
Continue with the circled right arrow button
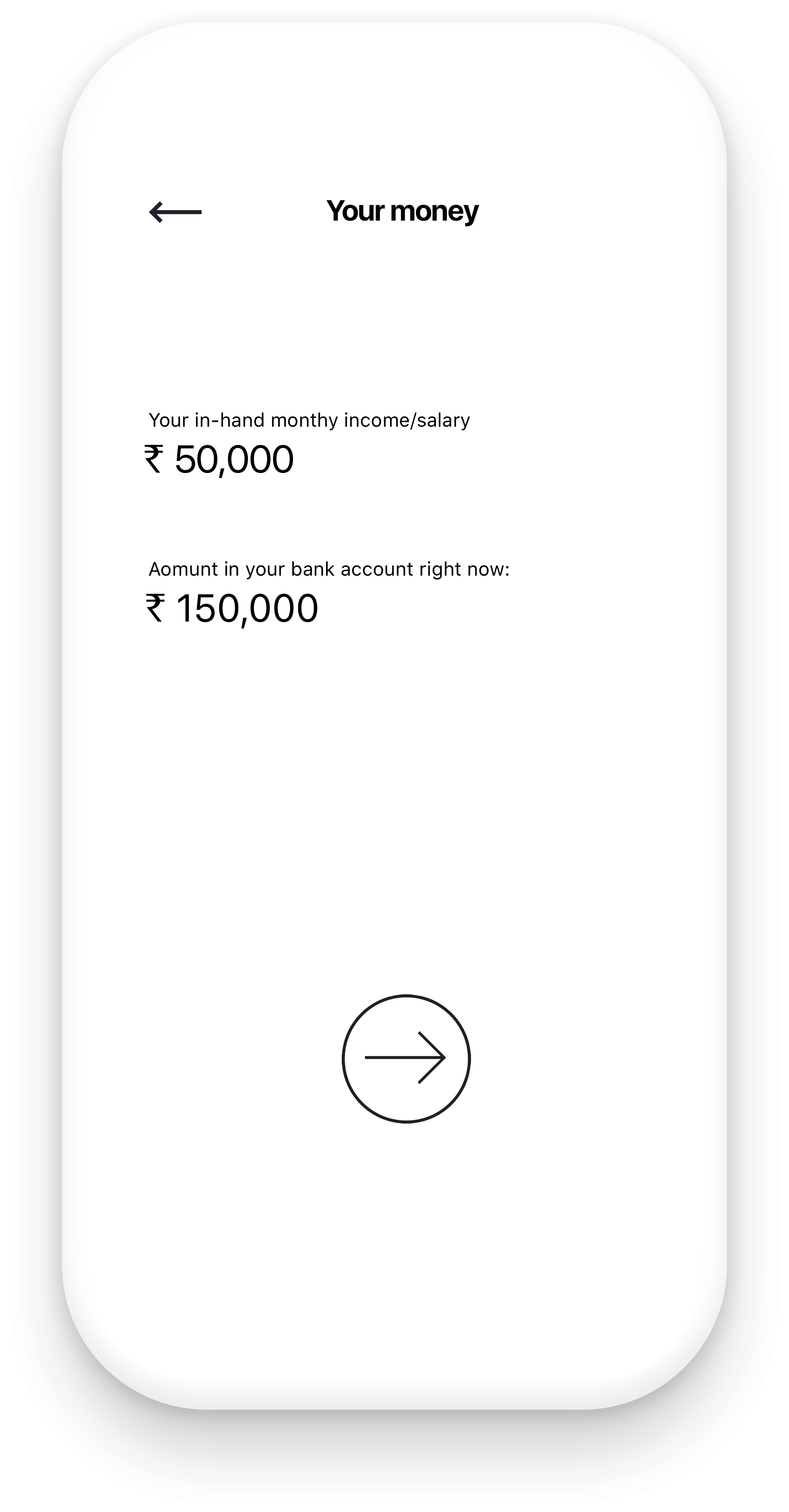(406, 1058)
